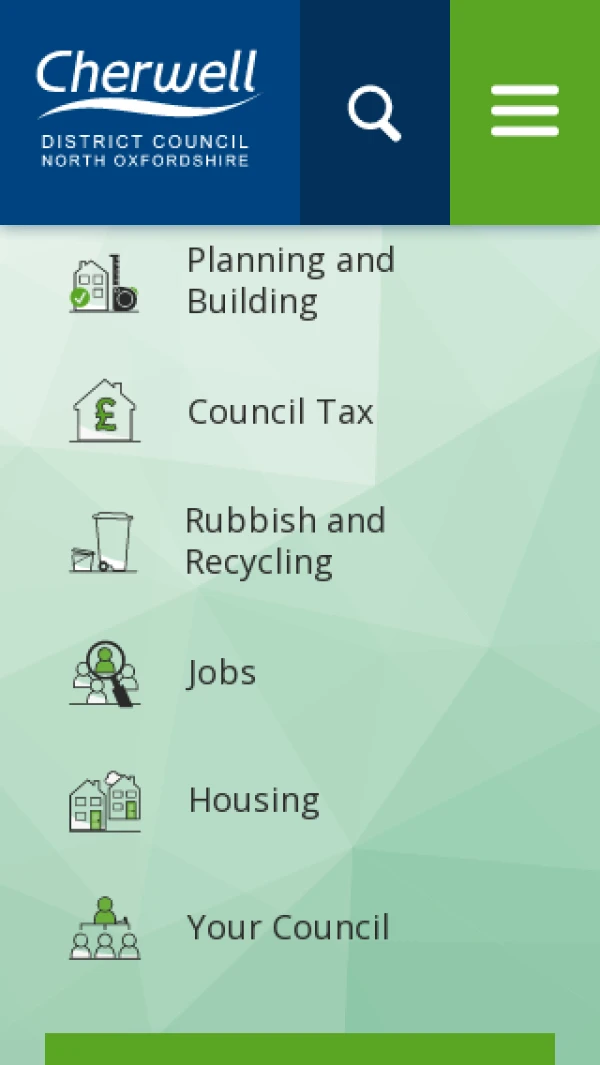The image size is (600, 1065).
Task: Open the Housing section
Action: tap(254, 800)
